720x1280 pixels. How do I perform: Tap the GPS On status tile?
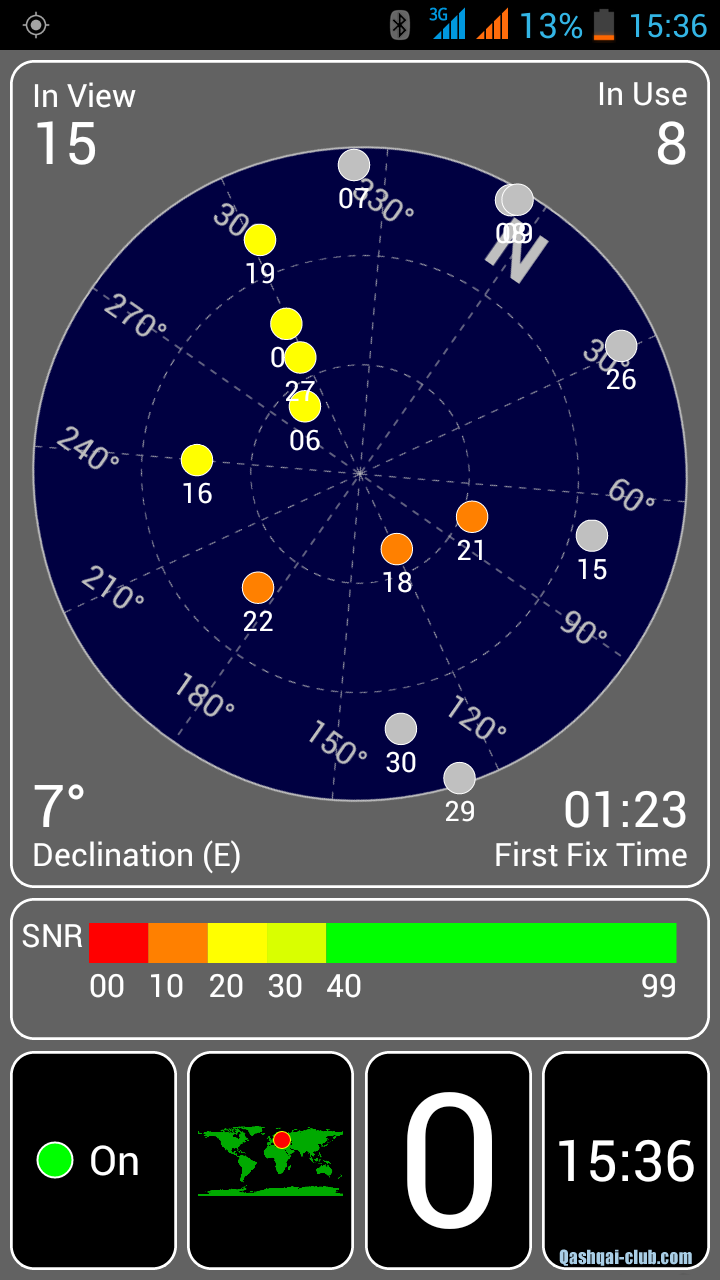(93, 1160)
